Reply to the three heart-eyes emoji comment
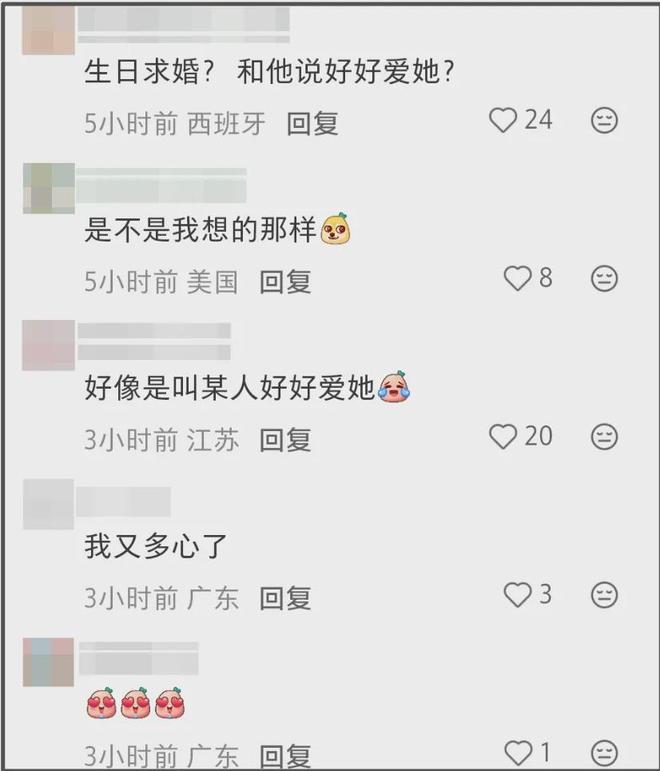This screenshot has height=771, width=660. point(285,756)
